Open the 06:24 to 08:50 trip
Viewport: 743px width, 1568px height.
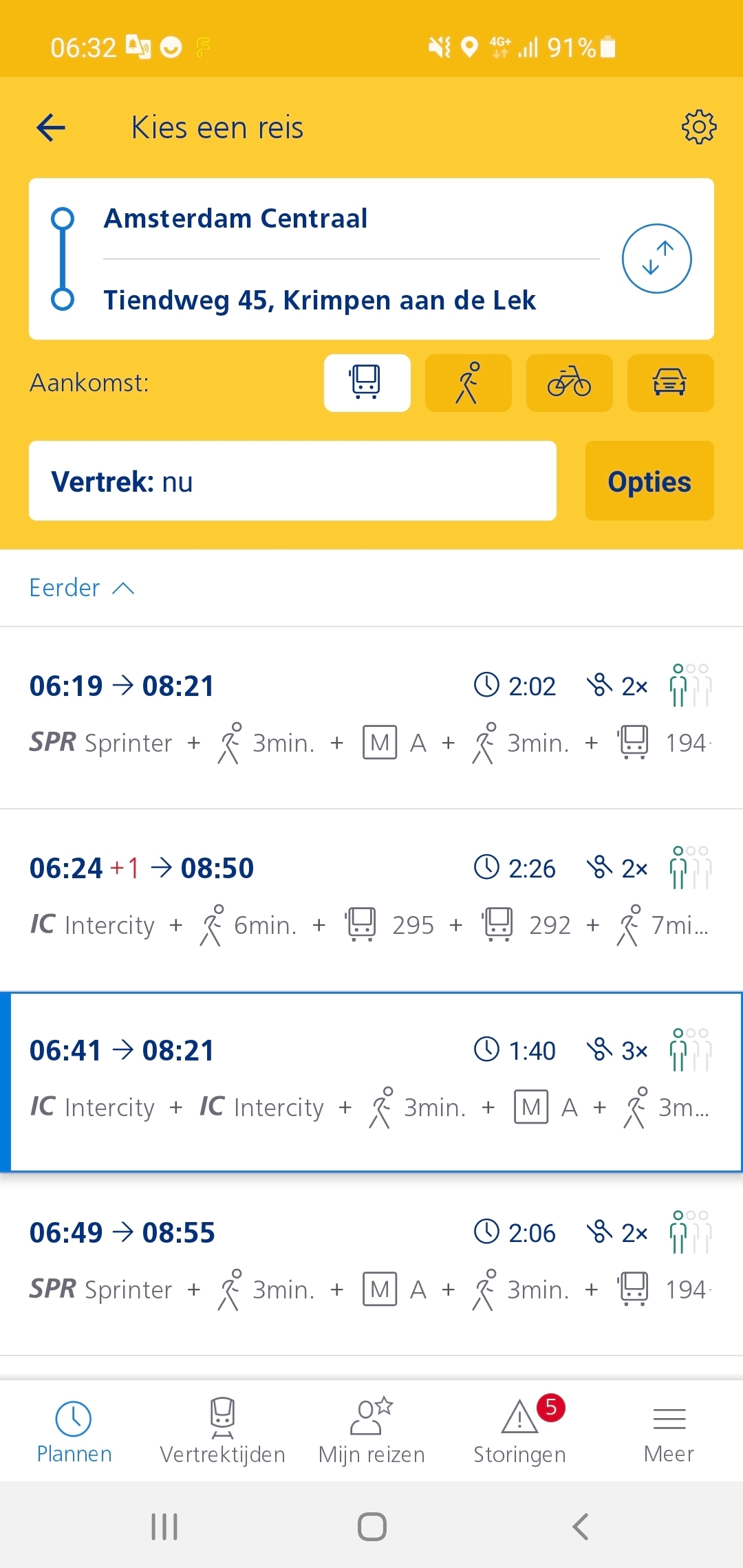click(x=371, y=900)
